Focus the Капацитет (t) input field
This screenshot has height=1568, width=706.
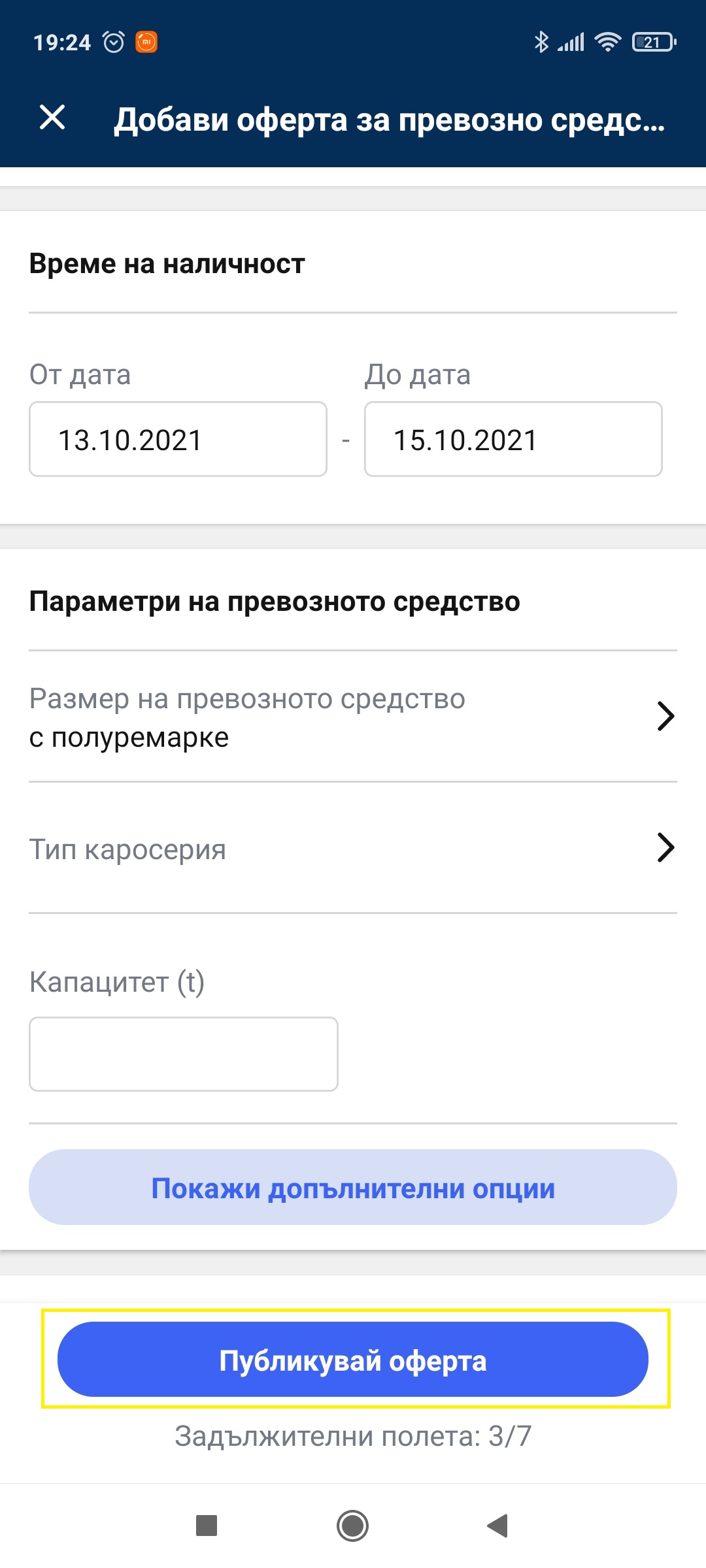184,1054
